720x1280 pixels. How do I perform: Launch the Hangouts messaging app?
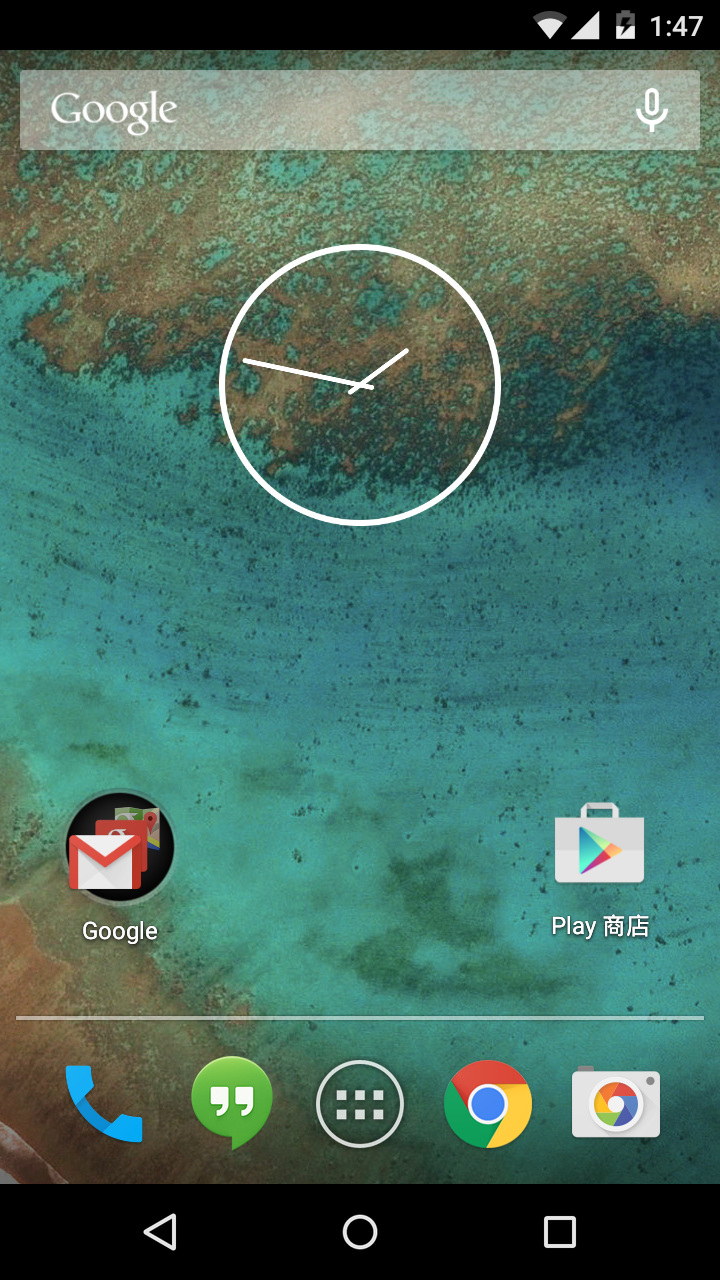232,1104
